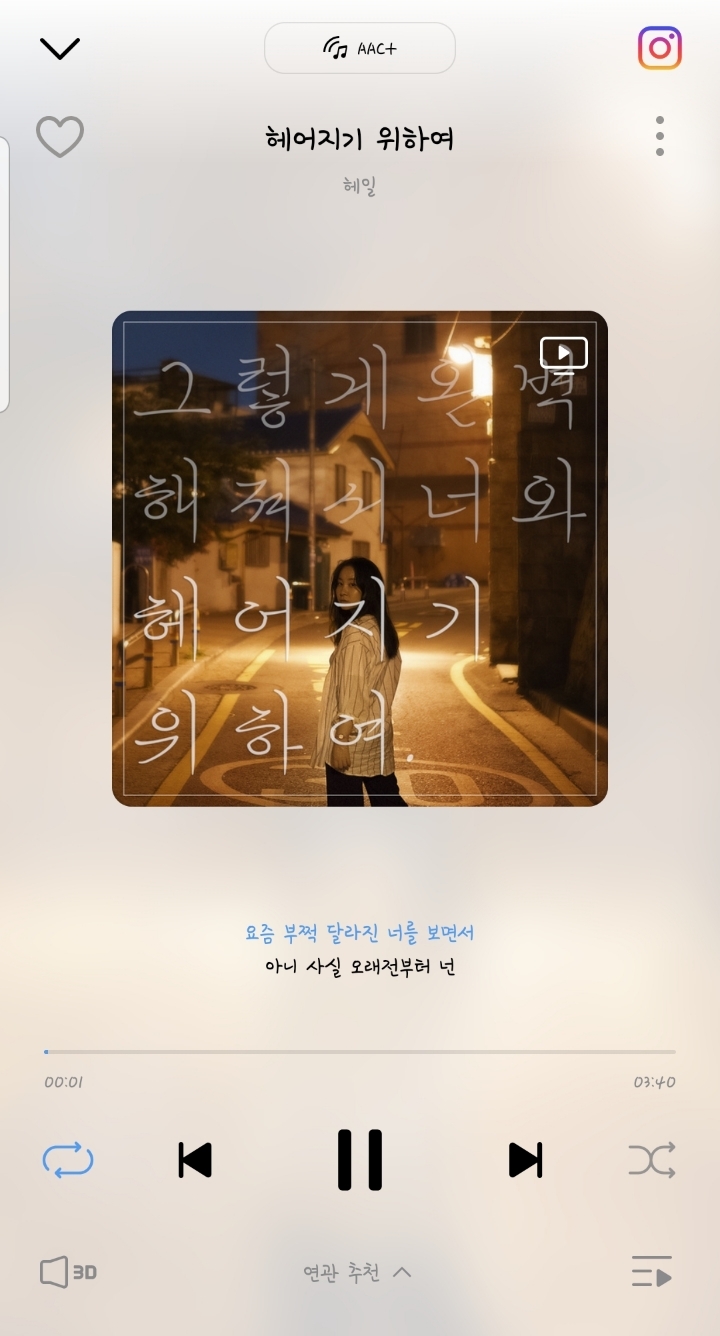Pause the current song
This screenshot has height=1336, width=720.
(x=360, y=1160)
